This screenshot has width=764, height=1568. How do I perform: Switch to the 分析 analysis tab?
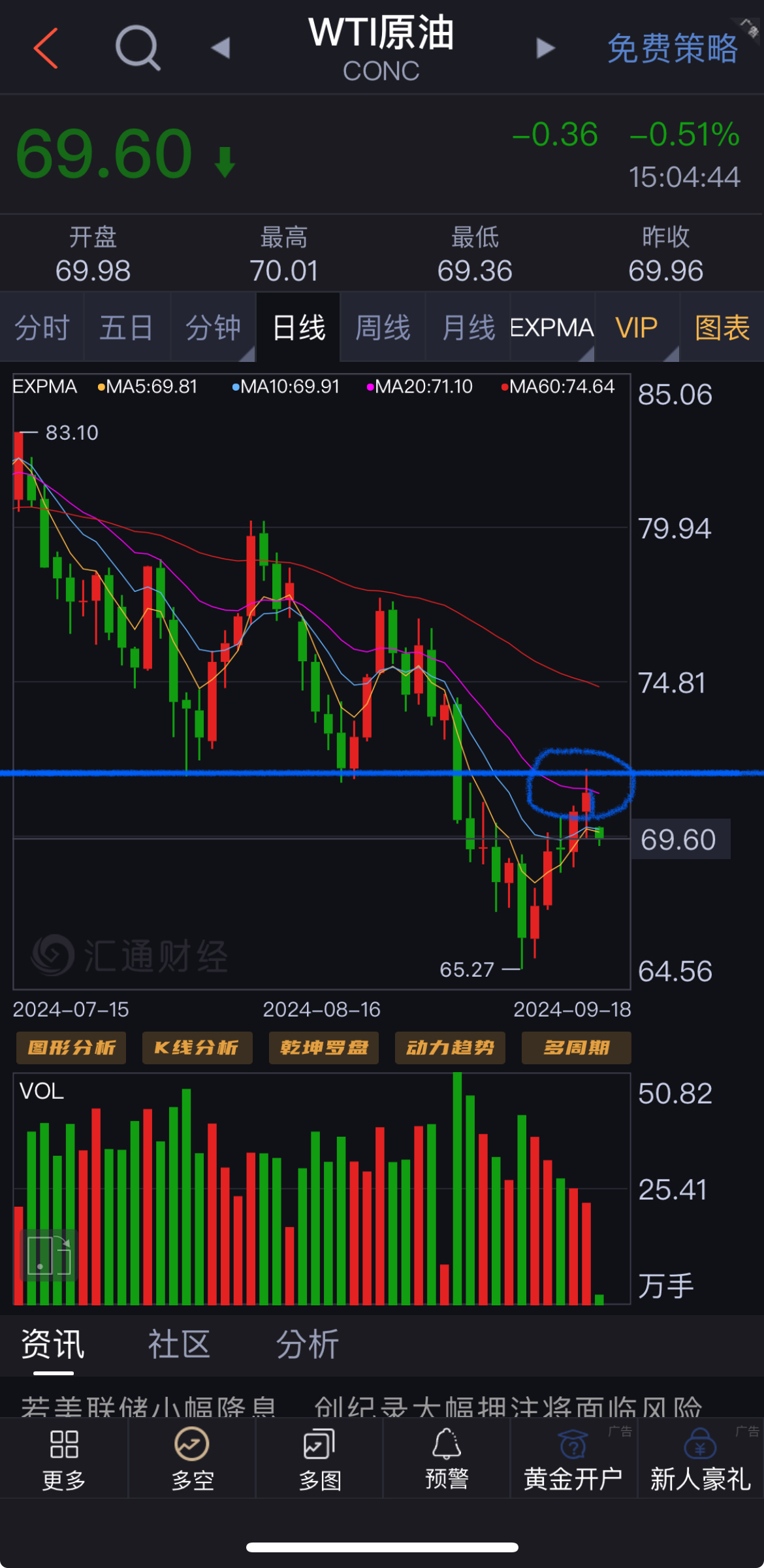pyautogui.click(x=307, y=1345)
